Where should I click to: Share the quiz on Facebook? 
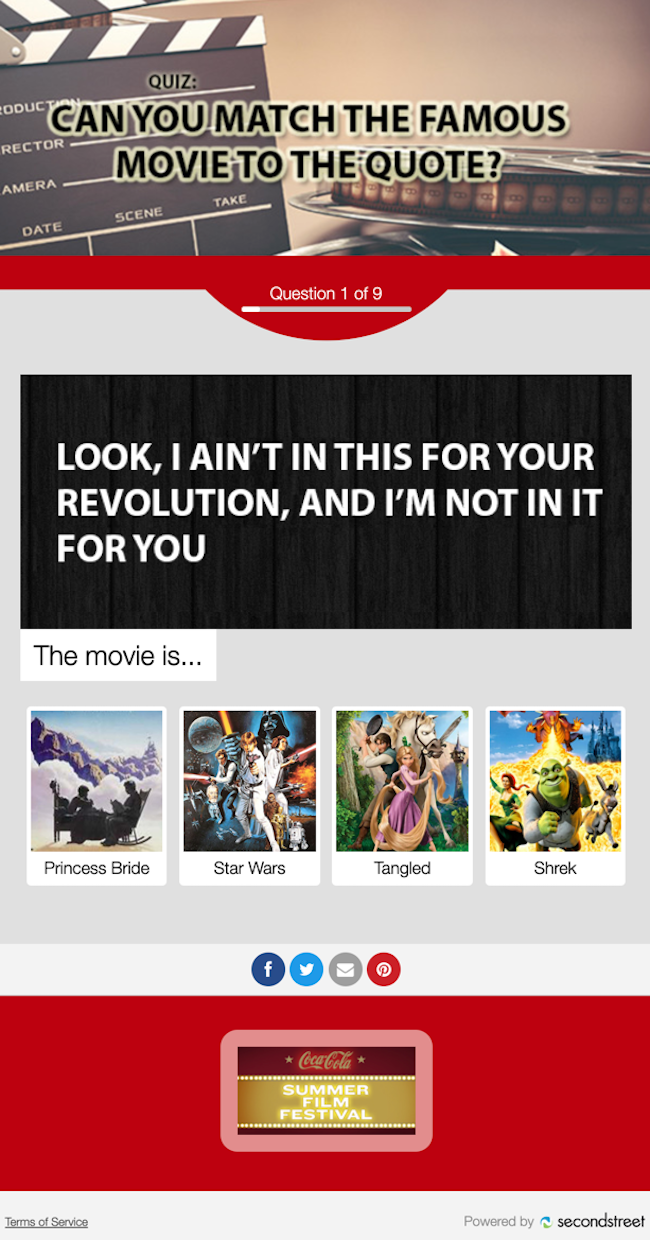[x=268, y=970]
